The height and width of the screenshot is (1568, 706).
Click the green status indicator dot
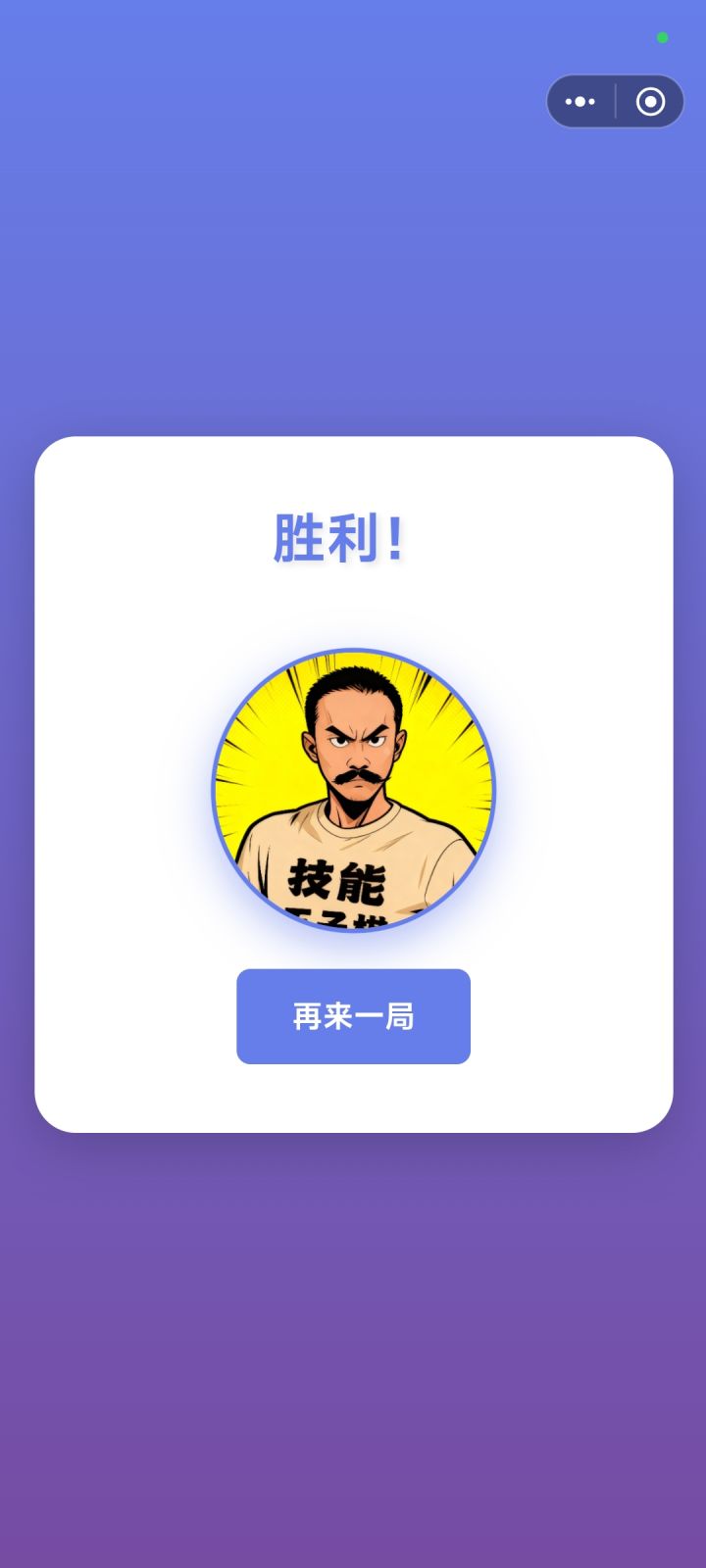662,36
